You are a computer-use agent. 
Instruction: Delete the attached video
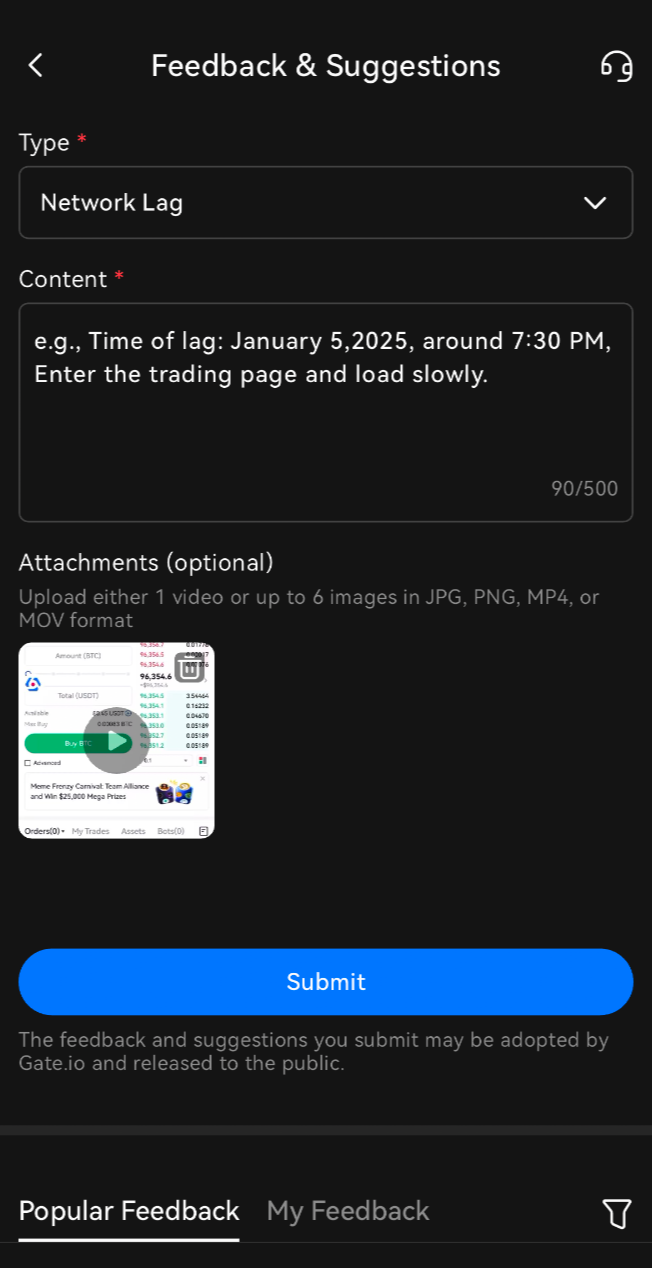click(189, 667)
